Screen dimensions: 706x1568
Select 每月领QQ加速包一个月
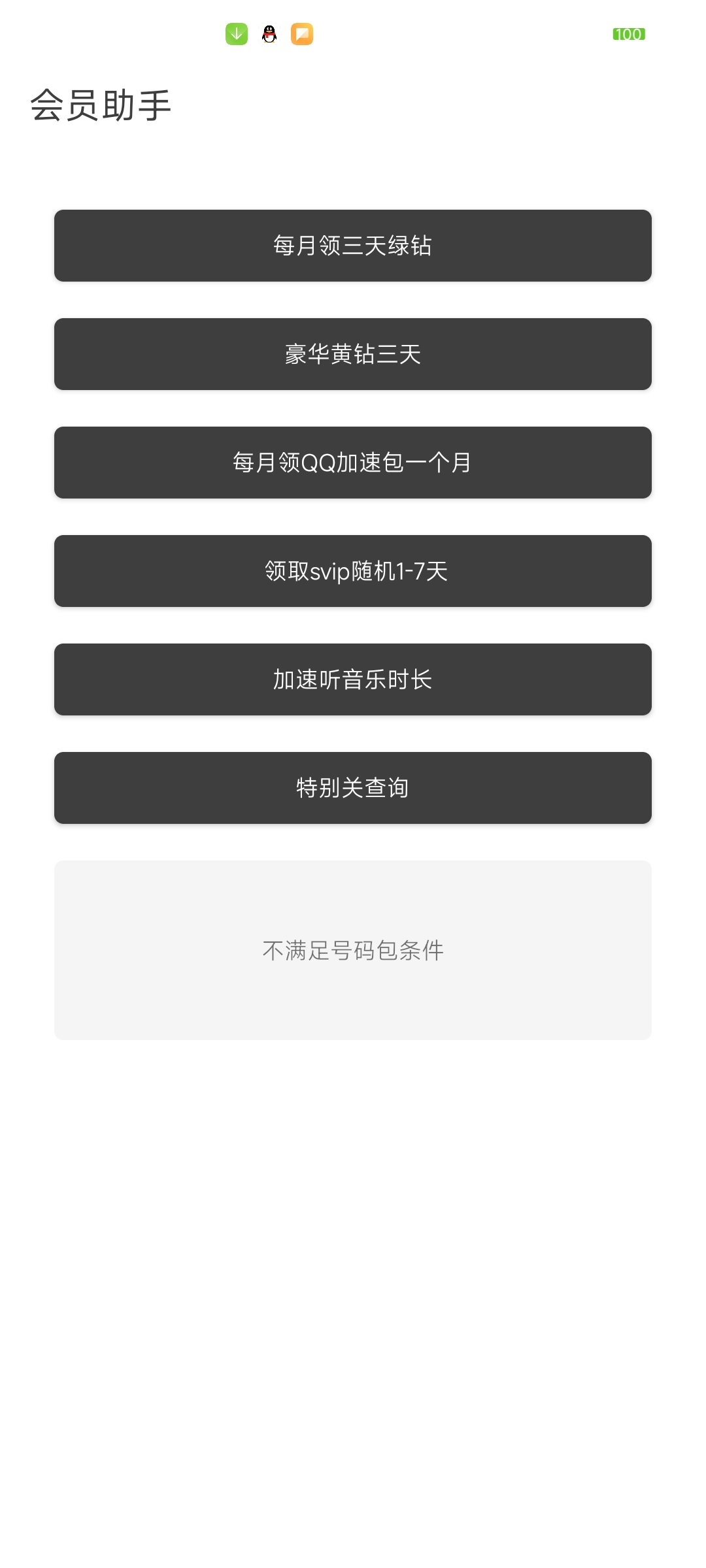tap(353, 463)
